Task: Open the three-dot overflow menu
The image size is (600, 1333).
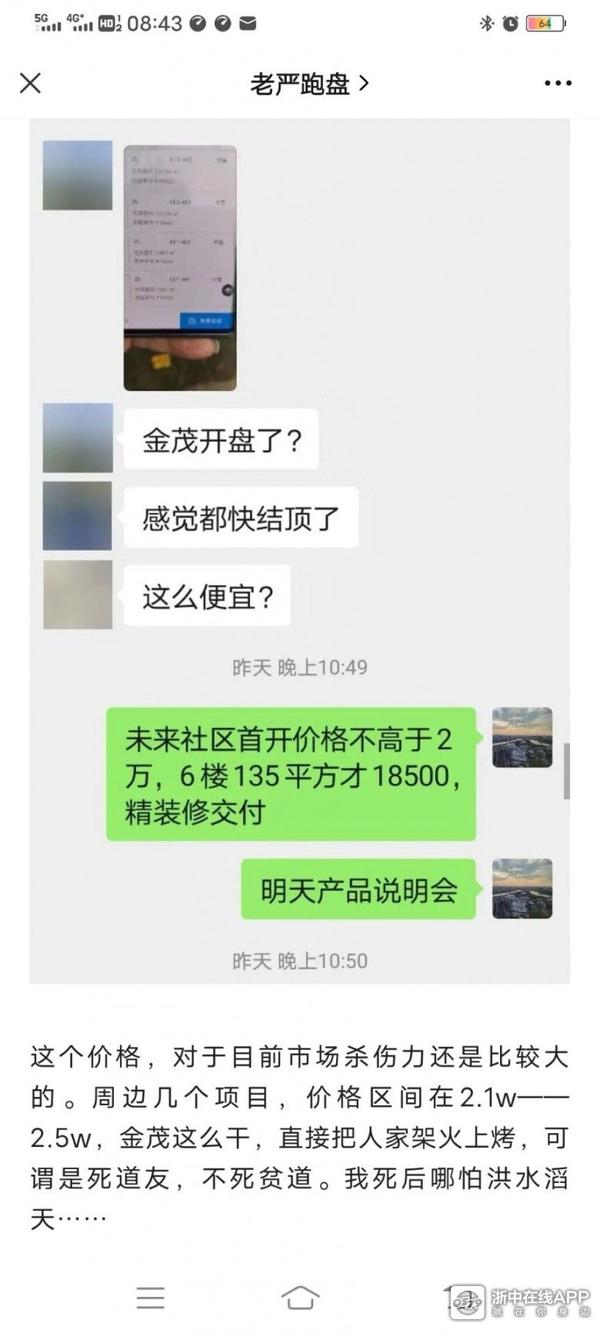Action: pyautogui.click(x=558, y=84)
